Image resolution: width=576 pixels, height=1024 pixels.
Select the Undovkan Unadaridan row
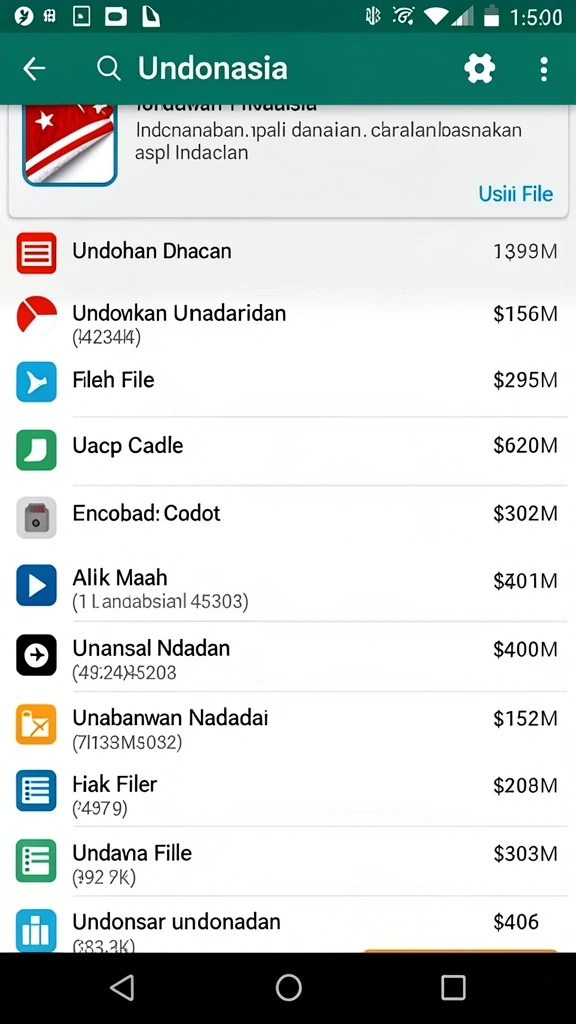point(288,321)
